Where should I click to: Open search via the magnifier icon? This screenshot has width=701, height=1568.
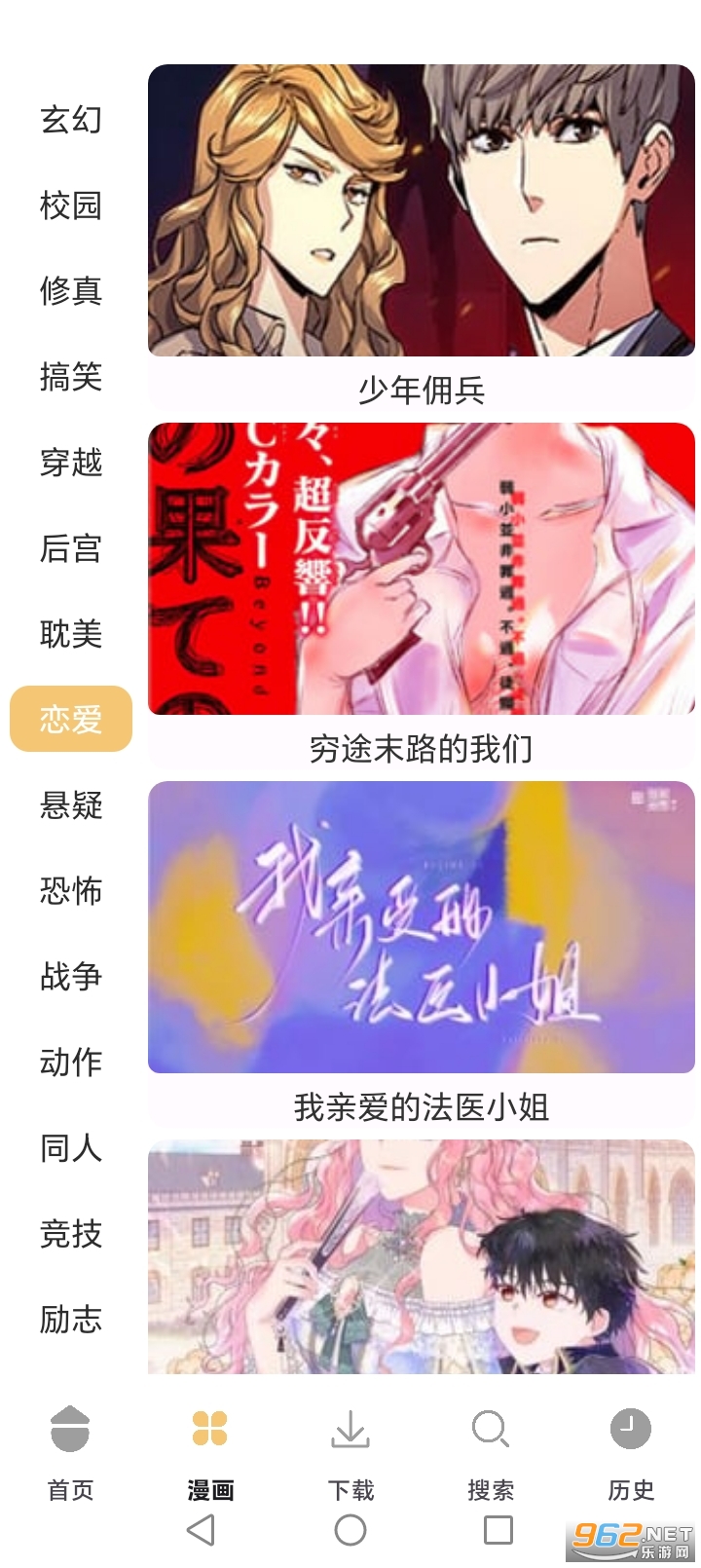(490, 1432)
